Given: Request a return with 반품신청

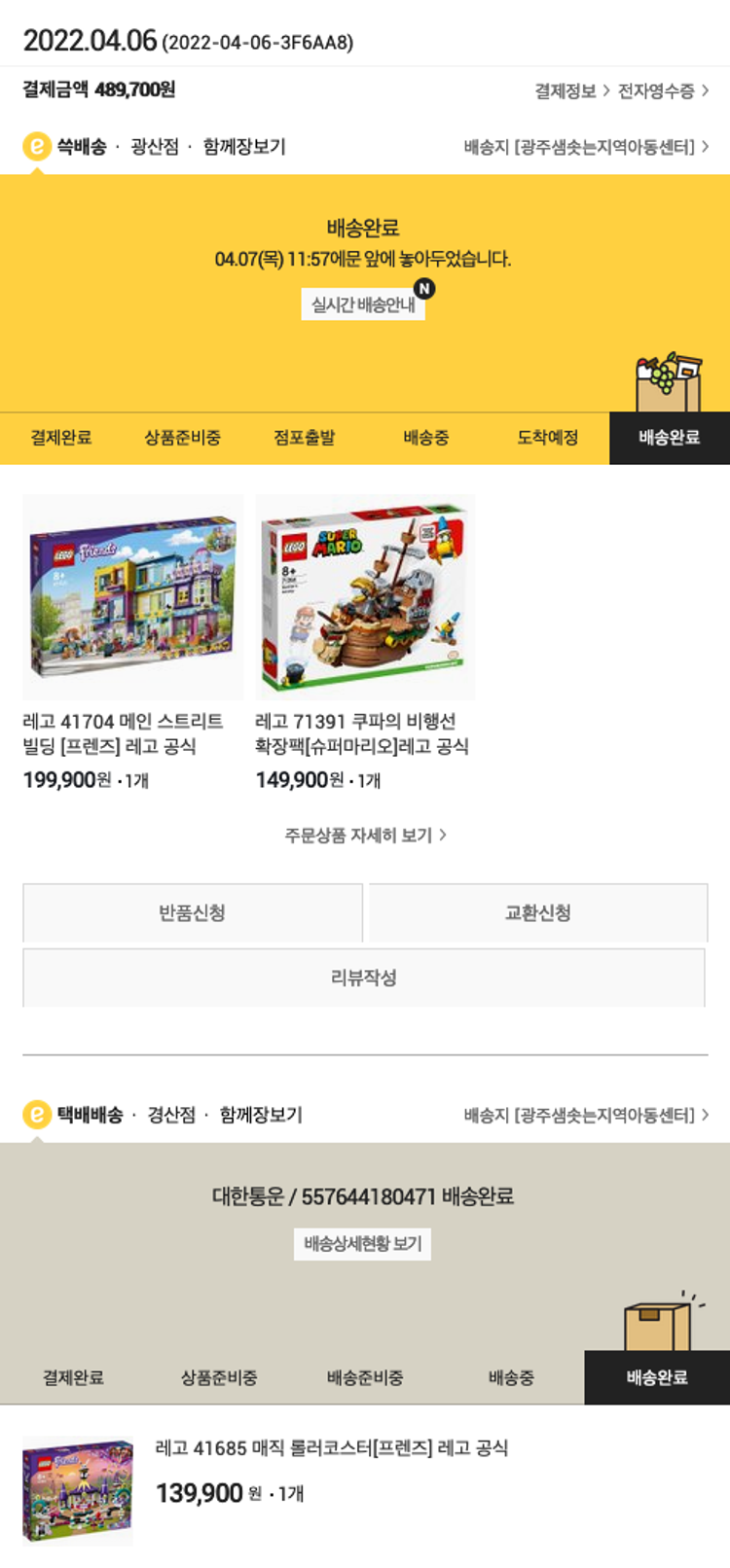Looking at the screenshot, I should pos(193,912).
